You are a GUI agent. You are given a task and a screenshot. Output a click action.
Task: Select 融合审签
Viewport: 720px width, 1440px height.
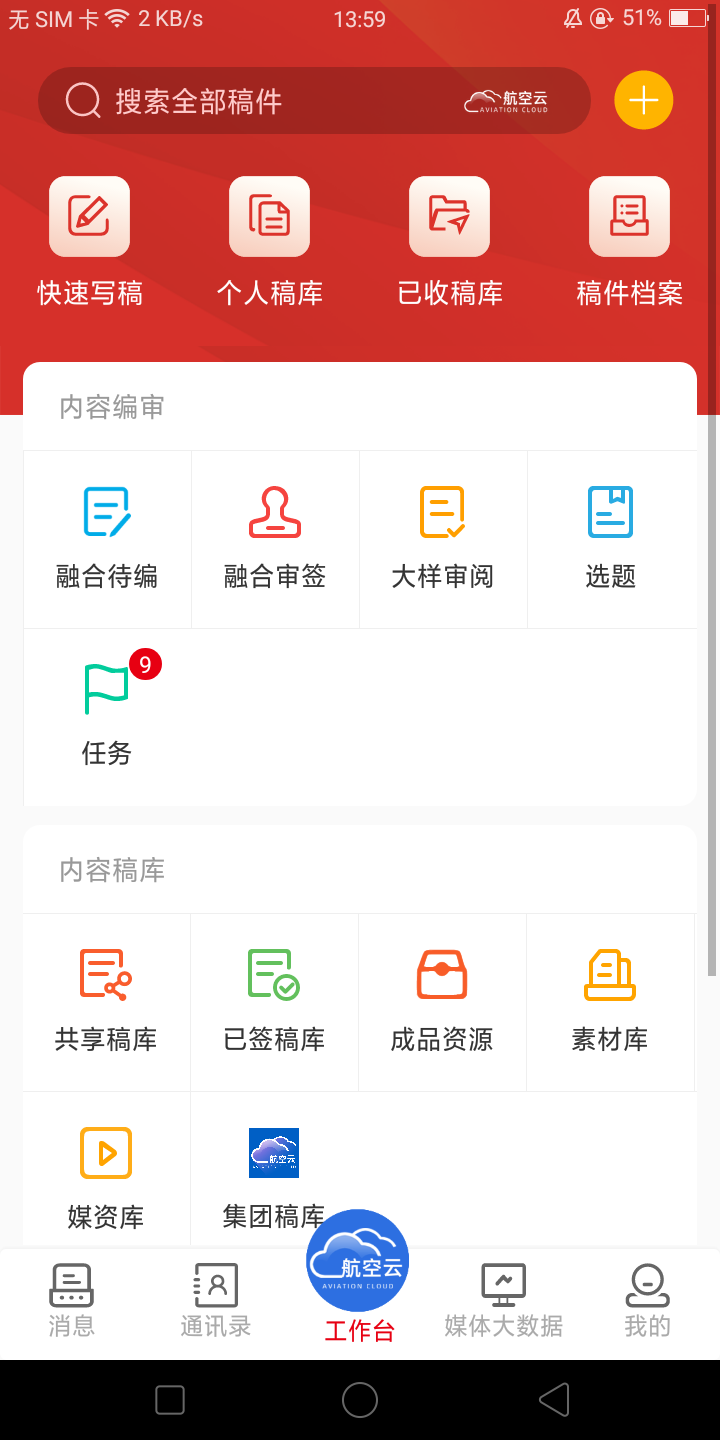pos(275,538)
